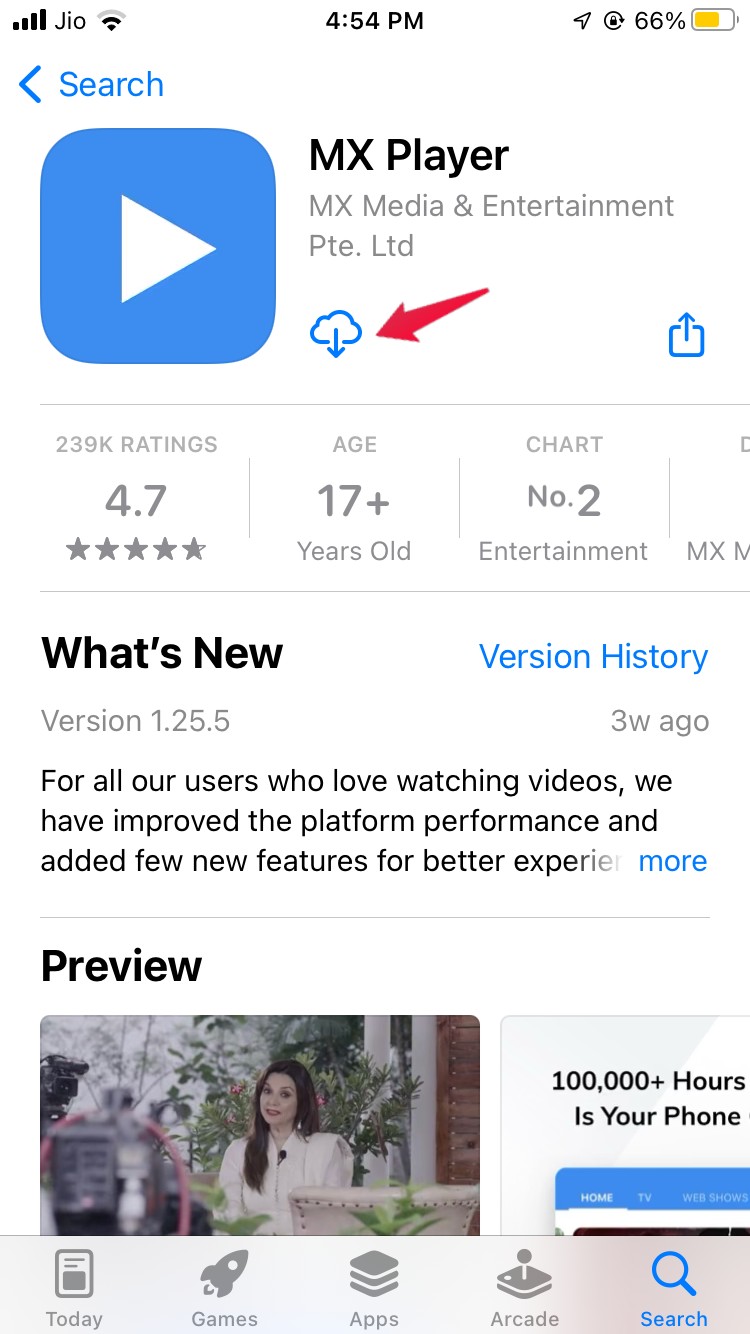Download MX Player from the cloud icon

click(x=336, y=333)
